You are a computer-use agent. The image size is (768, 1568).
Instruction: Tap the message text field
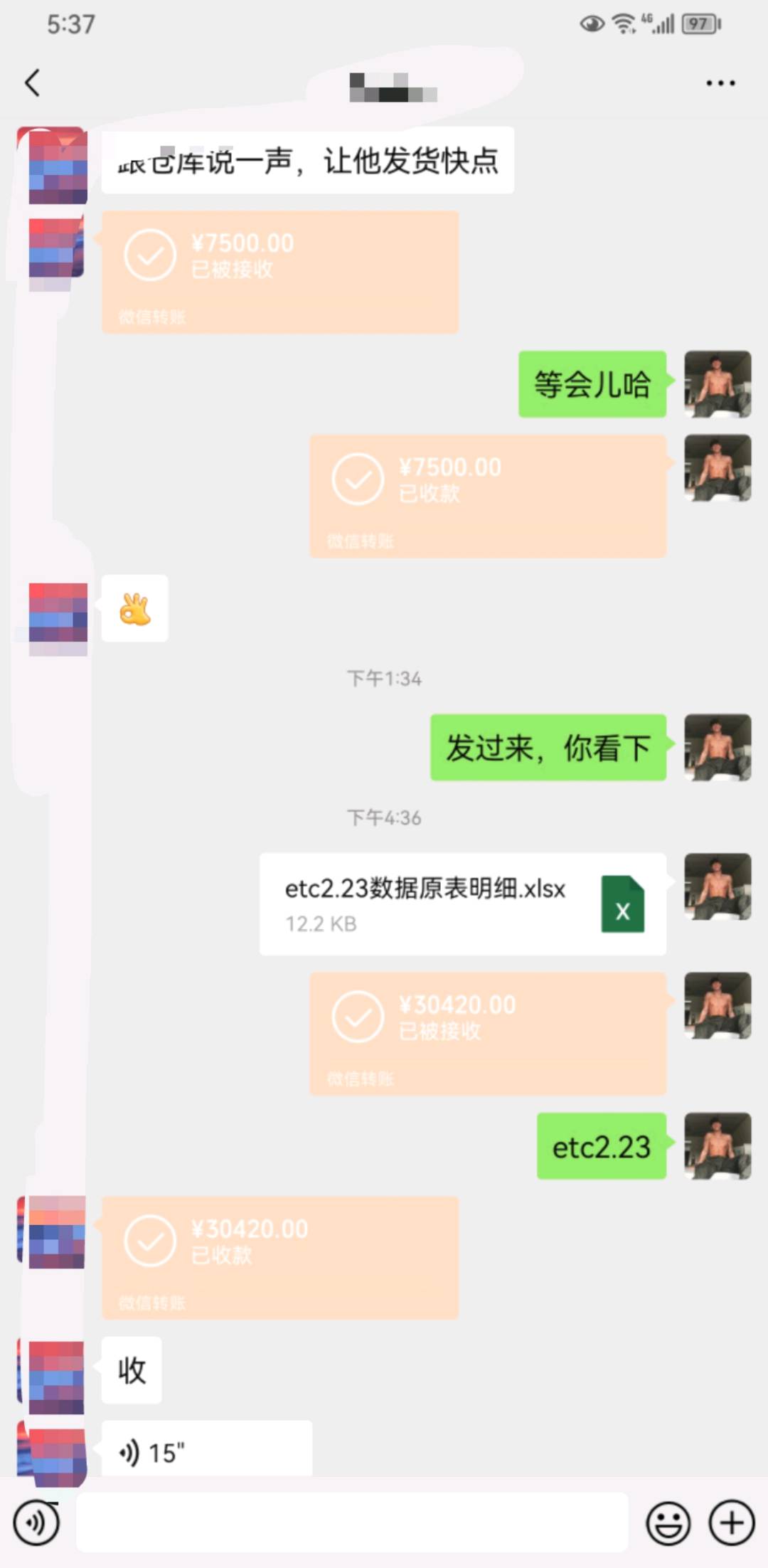tap(352, 1522)
